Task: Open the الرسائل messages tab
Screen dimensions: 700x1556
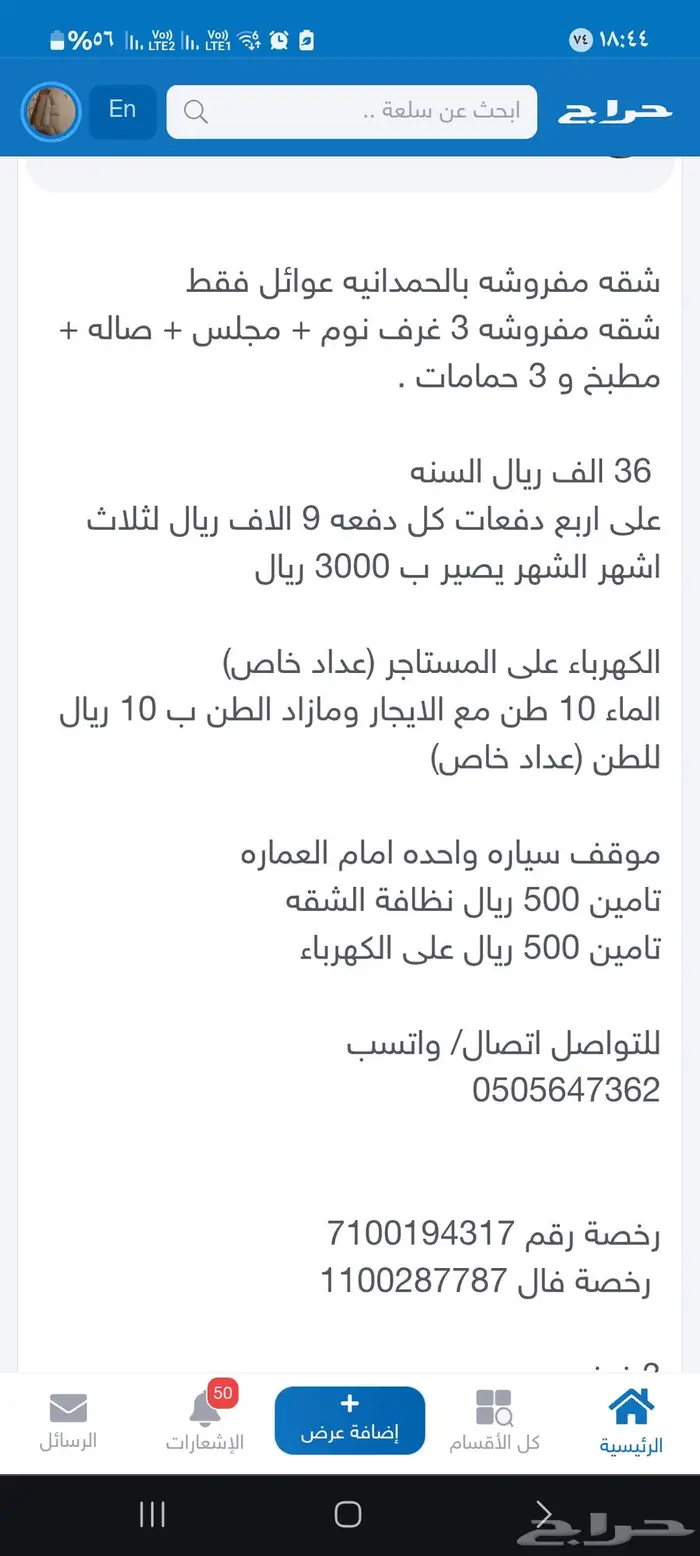Action: 68,1420
